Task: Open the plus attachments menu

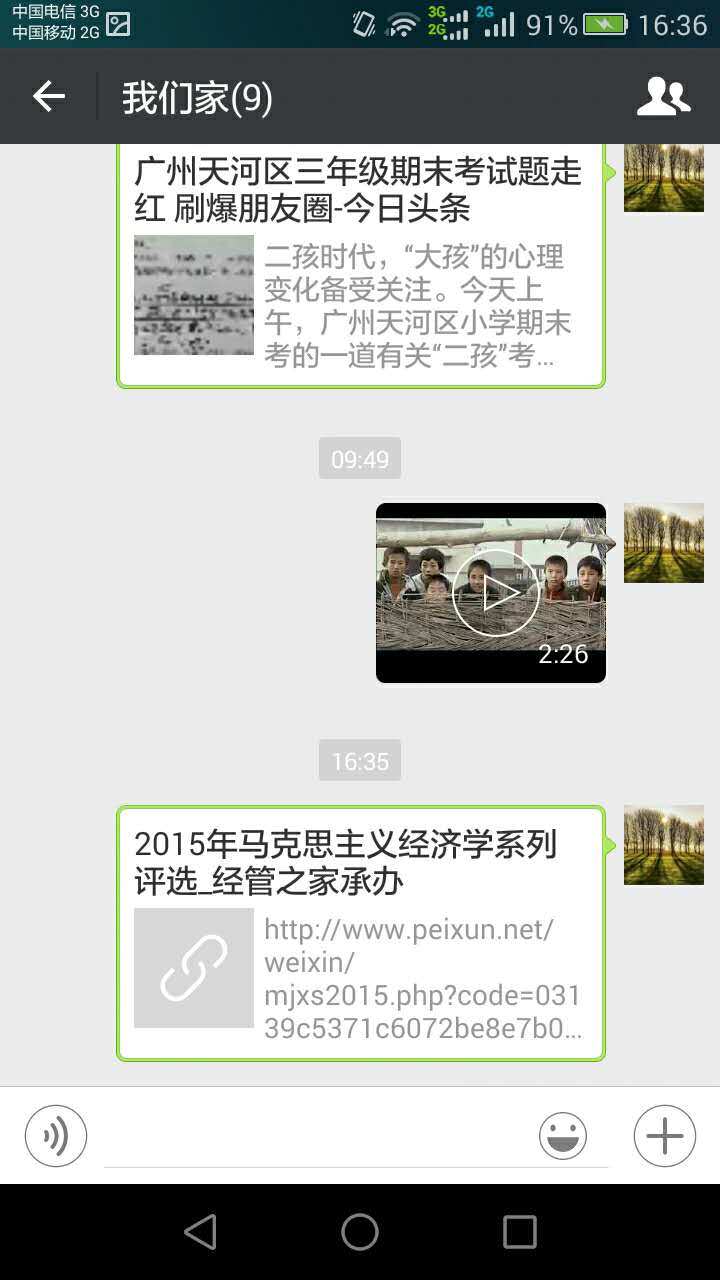Action: 664,1136
